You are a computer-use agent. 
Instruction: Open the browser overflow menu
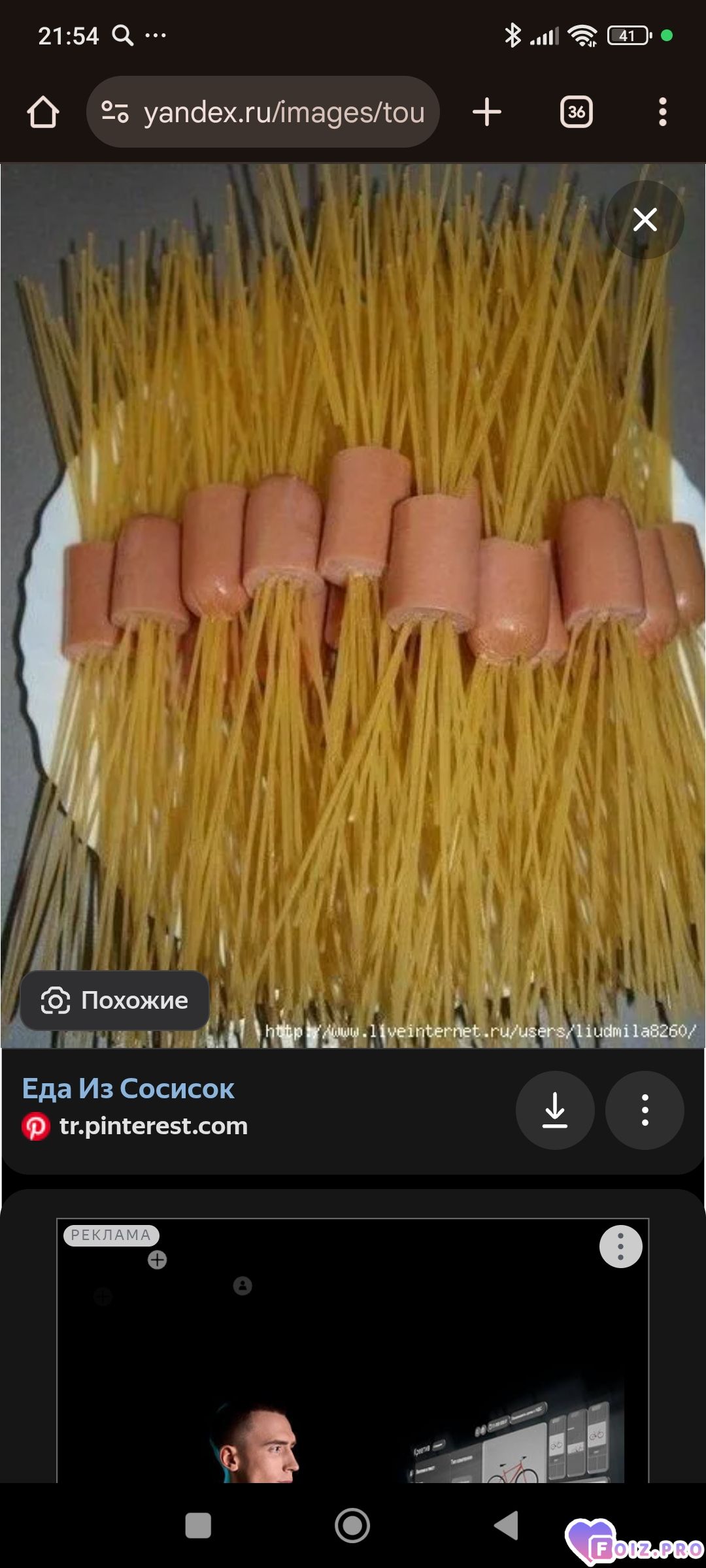[663, 112]
